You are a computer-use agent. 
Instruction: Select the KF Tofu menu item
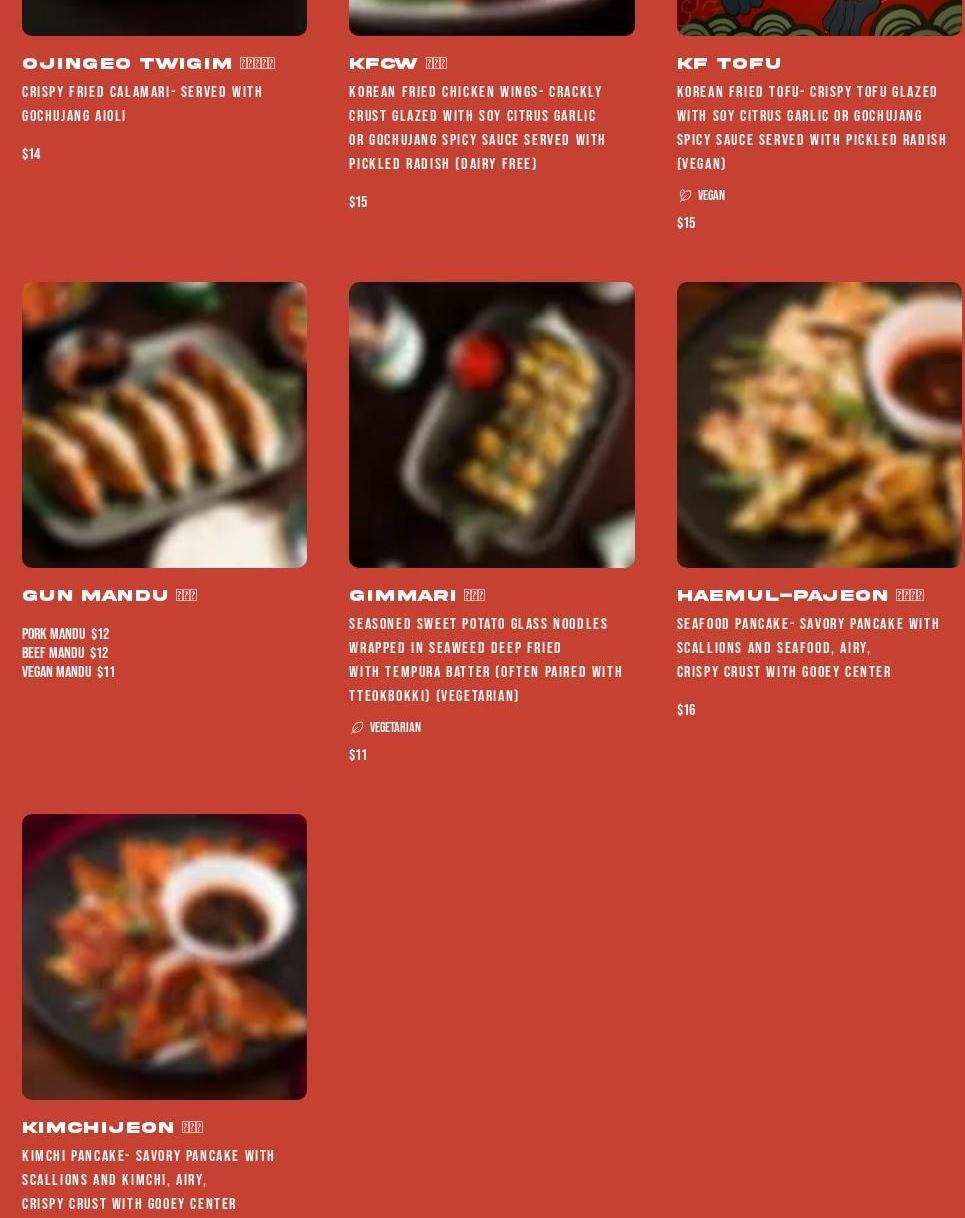pos(729,63)
